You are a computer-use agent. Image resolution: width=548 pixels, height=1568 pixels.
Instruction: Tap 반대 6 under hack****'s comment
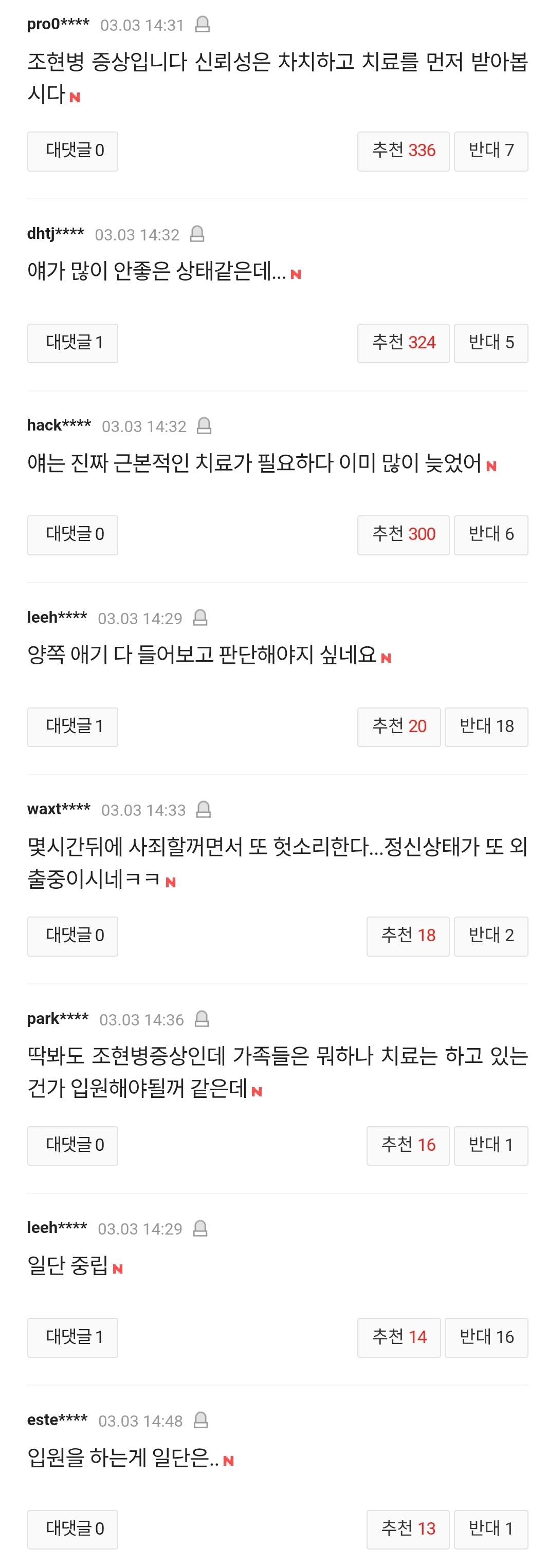(x=491, y=535)
